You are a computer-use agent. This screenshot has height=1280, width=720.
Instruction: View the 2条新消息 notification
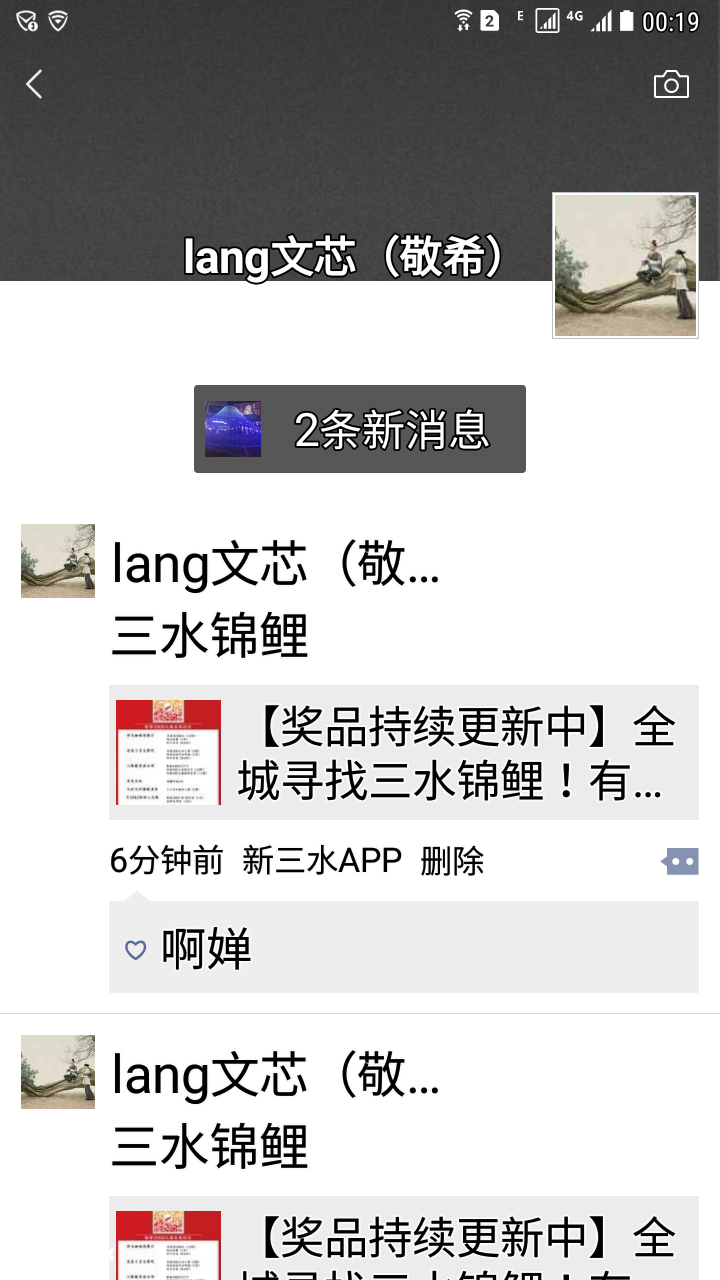360,429
